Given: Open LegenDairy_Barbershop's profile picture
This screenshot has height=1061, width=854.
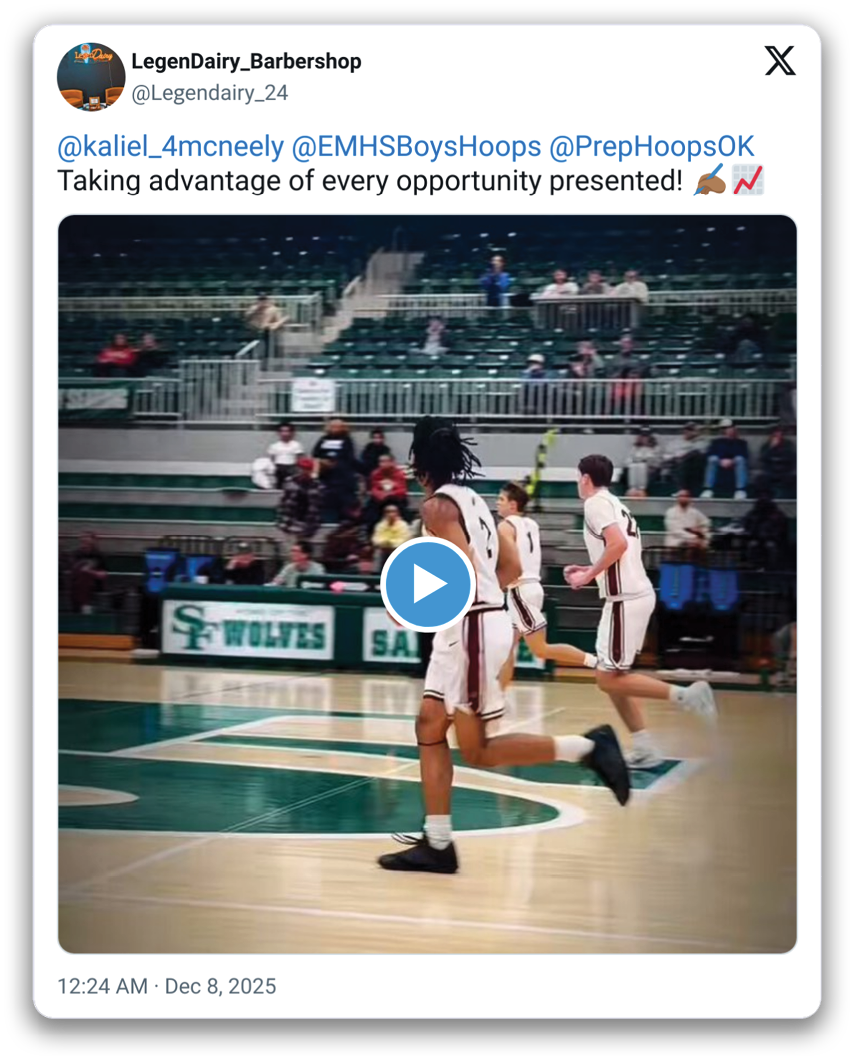Looking at the screenshot, I should 91,77.
